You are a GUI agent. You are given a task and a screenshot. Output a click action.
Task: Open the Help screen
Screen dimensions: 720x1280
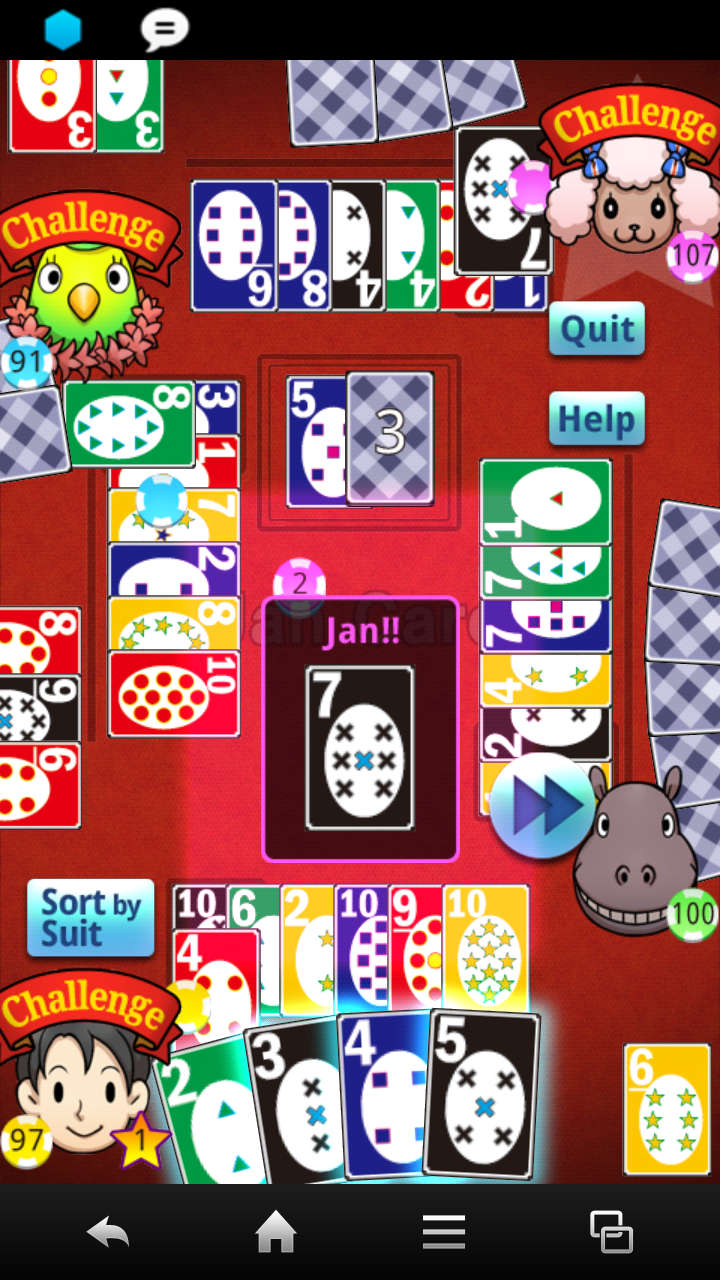click(597, 419)
